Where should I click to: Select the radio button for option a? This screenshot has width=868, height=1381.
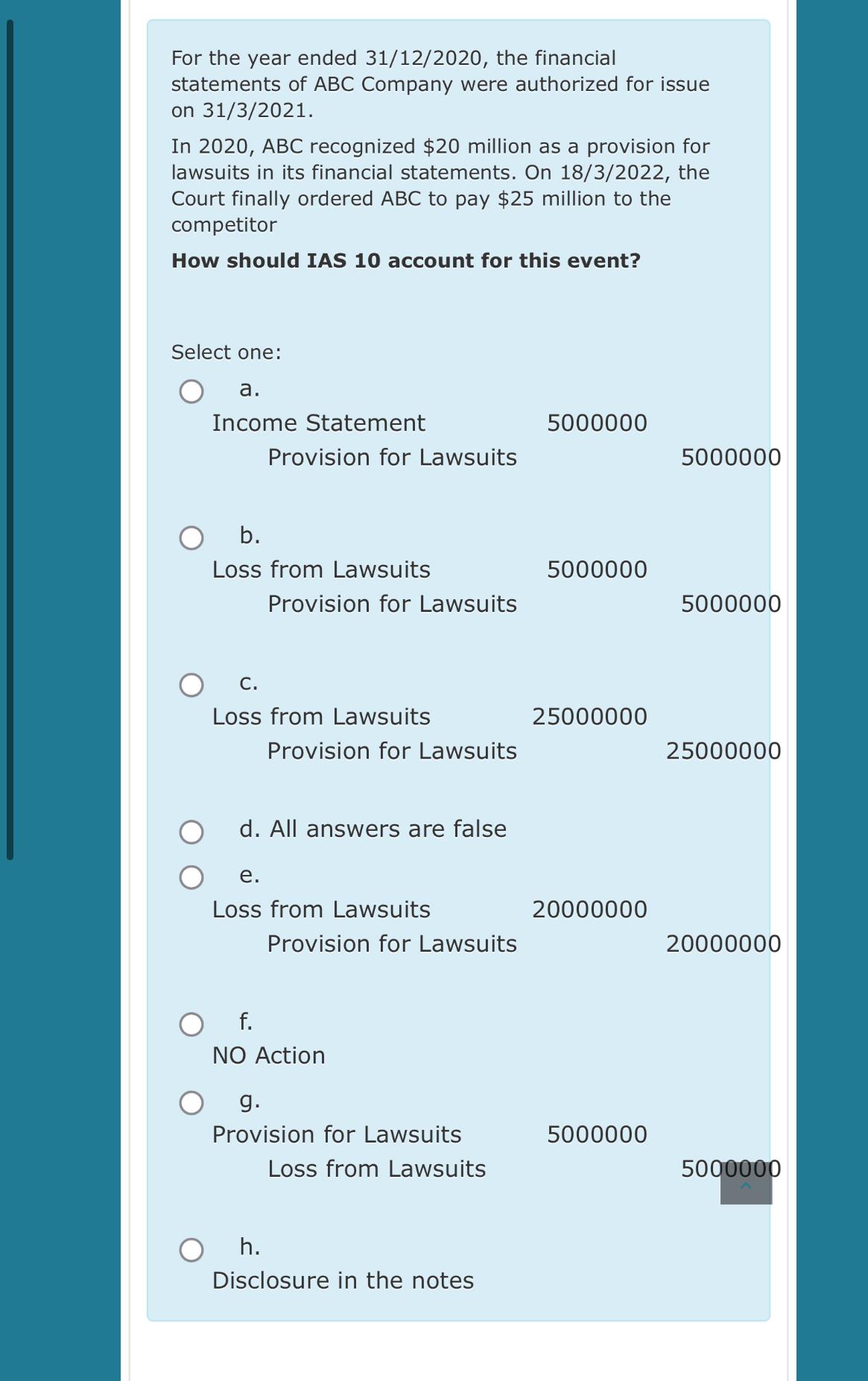[x=191, y=389]
